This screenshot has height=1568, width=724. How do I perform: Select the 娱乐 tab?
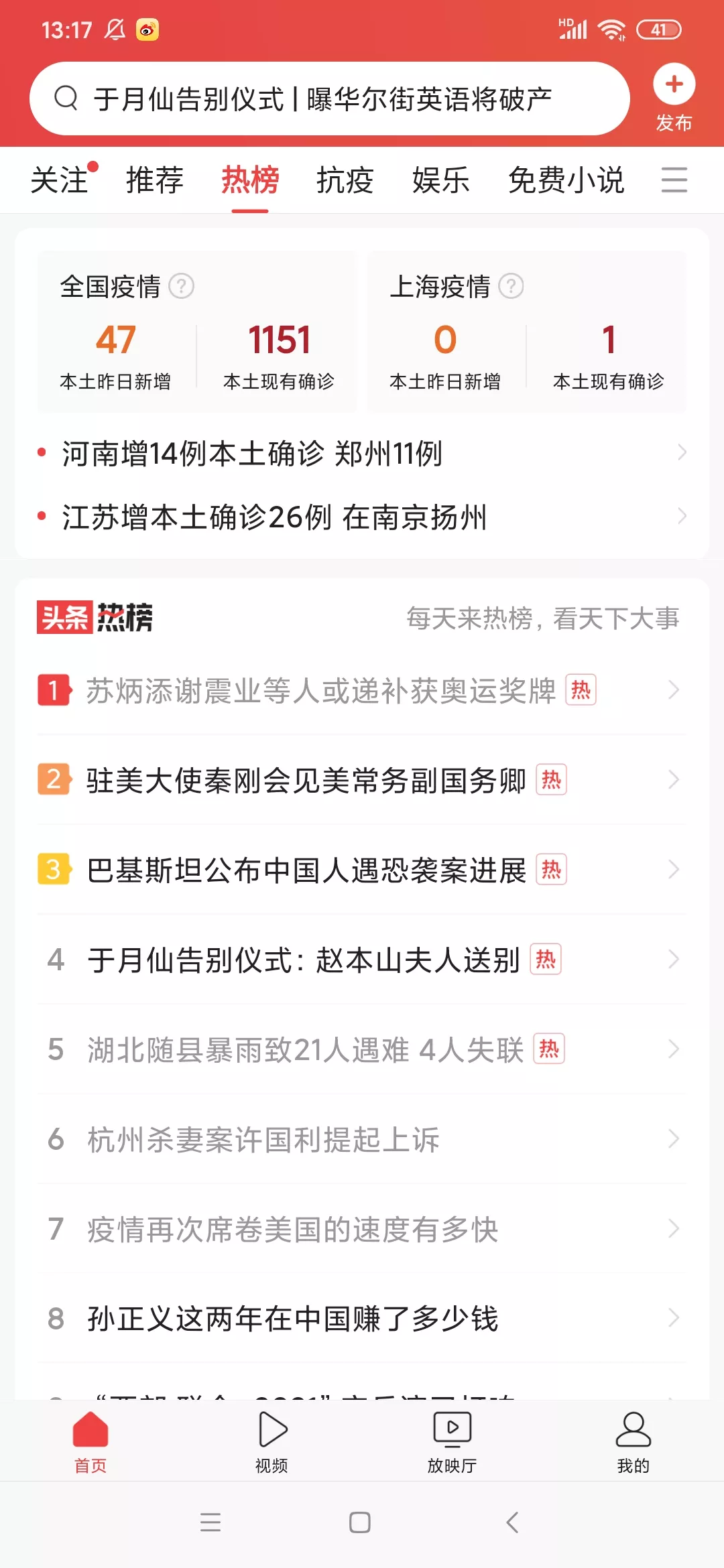coord(440,180)
